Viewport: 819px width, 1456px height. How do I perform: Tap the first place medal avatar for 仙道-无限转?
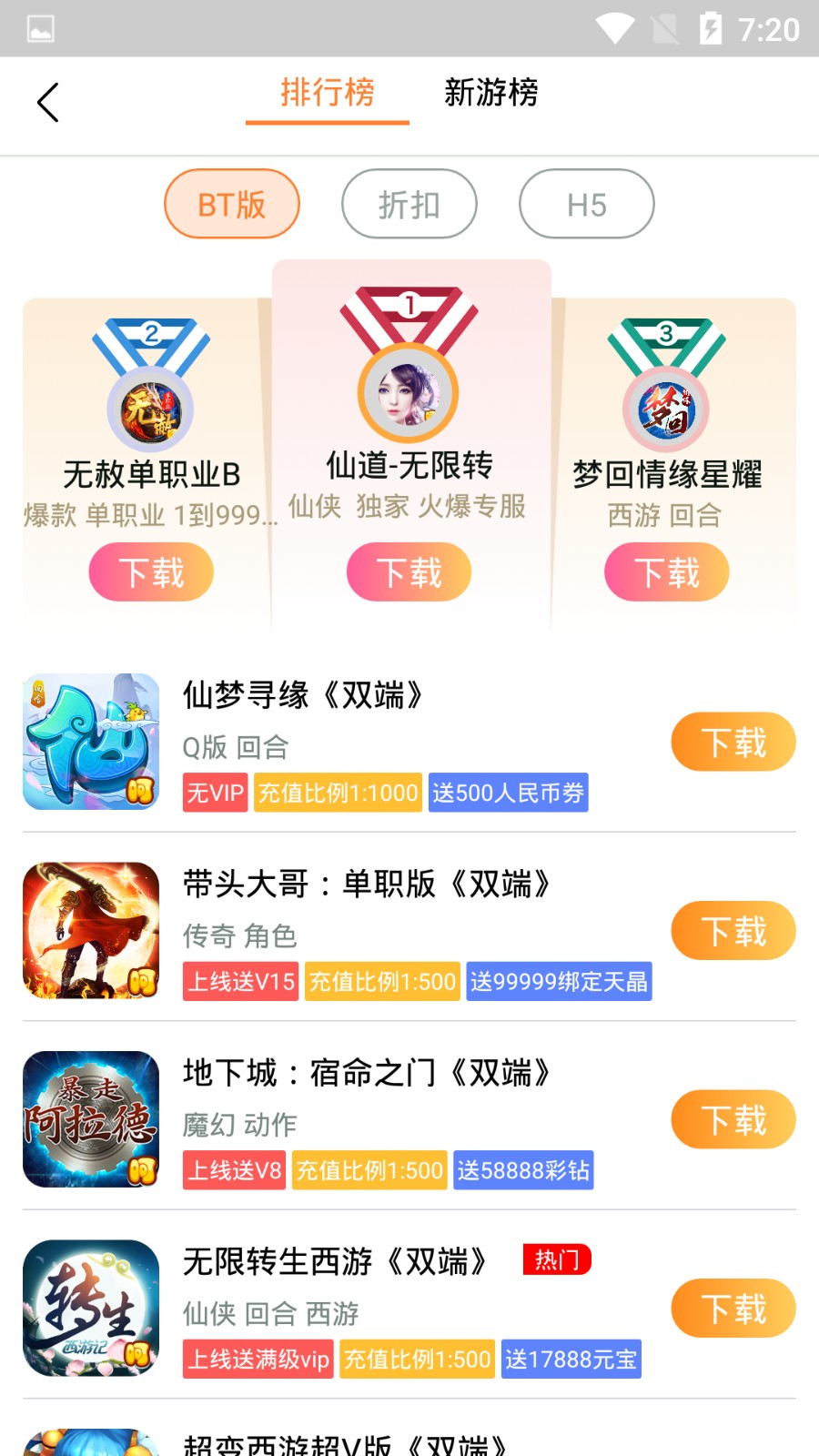pyautogui.click(x=409, y=391)
